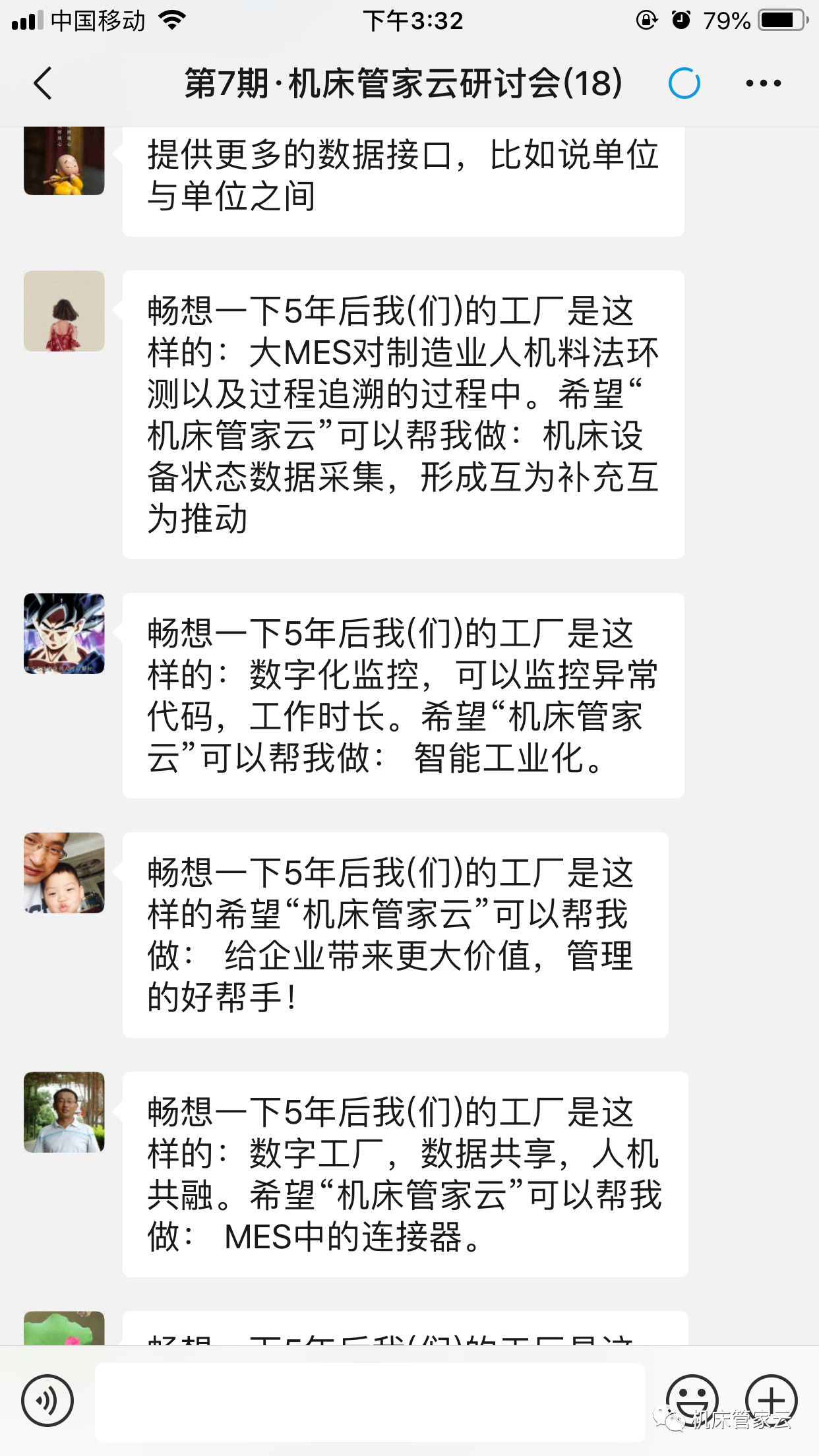Open the little monk avatar profile
This screenshot has width=819, height=1456.
tap(64, 162)
